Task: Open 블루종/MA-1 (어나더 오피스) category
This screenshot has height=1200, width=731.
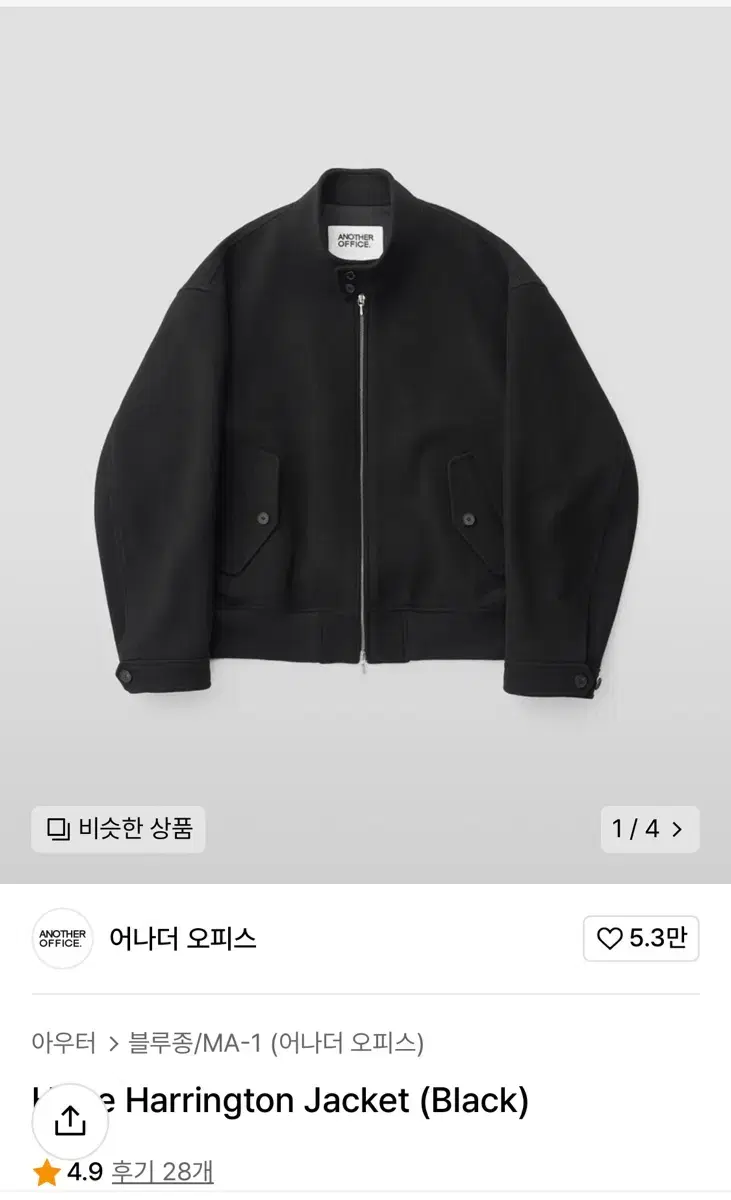Action: (x=276, y=1043)
